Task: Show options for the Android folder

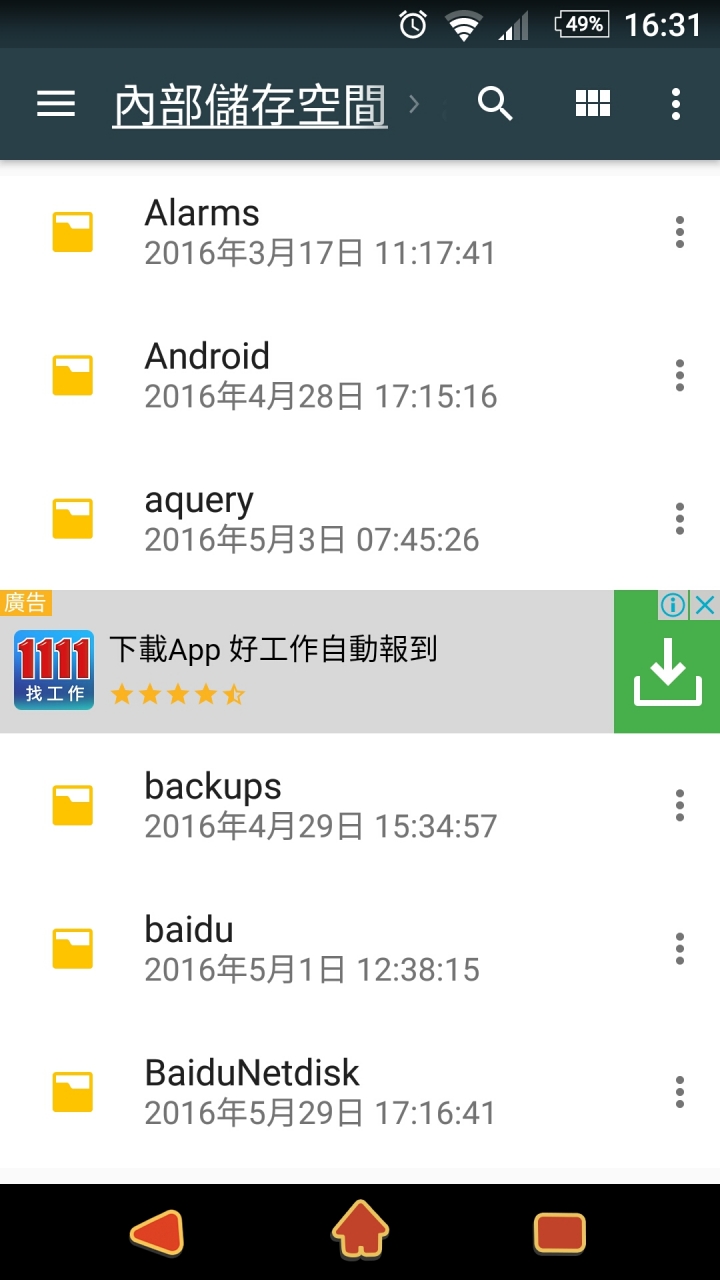Action: click(680, 375)
